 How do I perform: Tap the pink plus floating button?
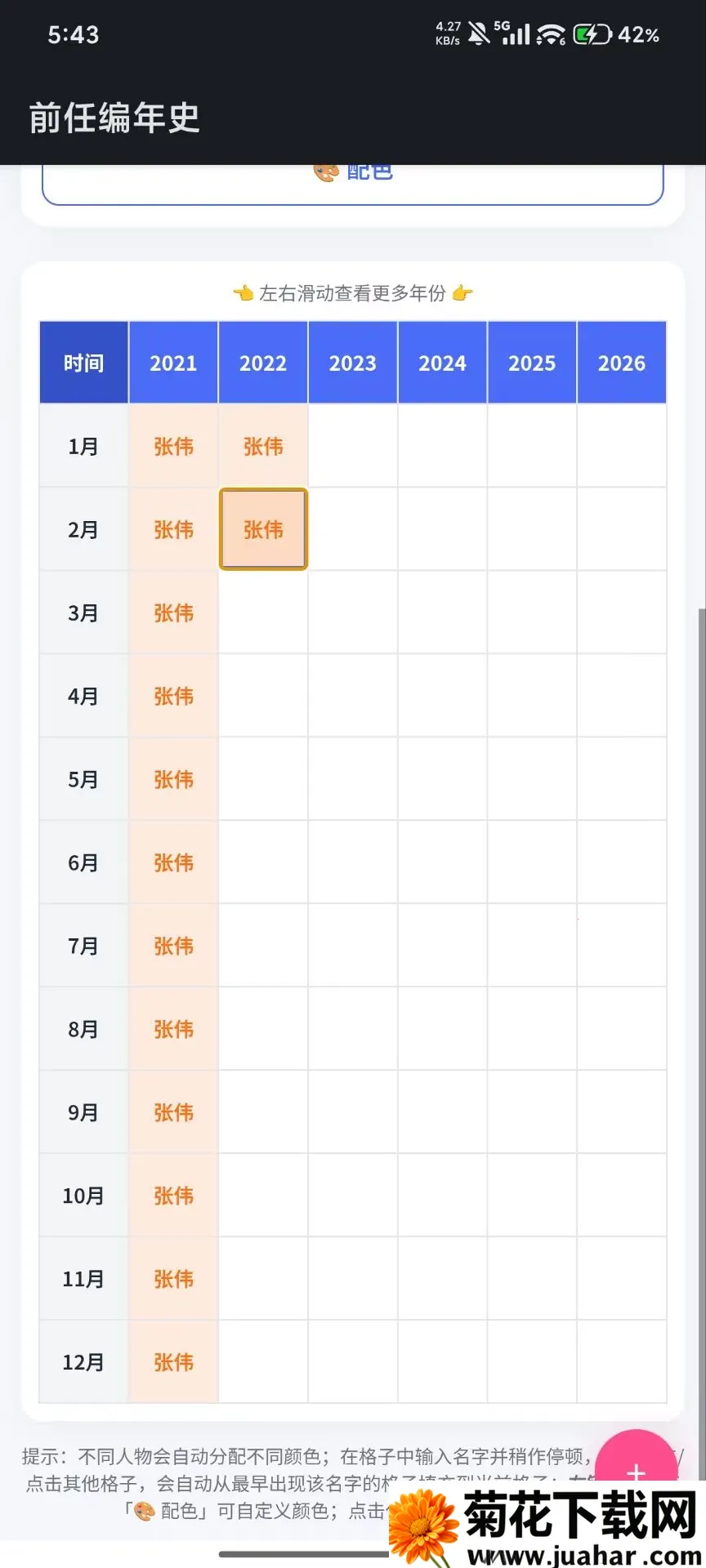636,1462
